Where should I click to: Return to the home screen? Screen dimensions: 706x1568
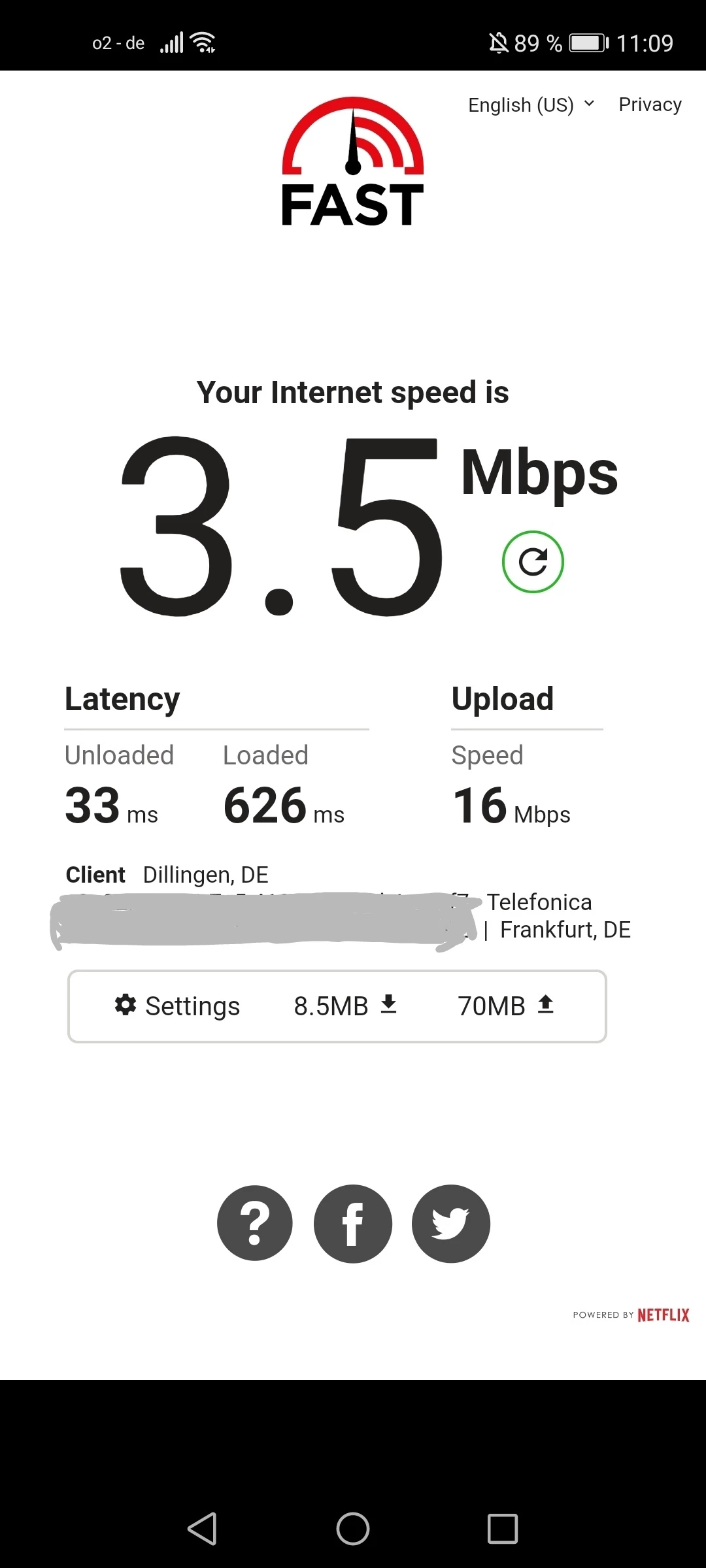coord(353,1529)
